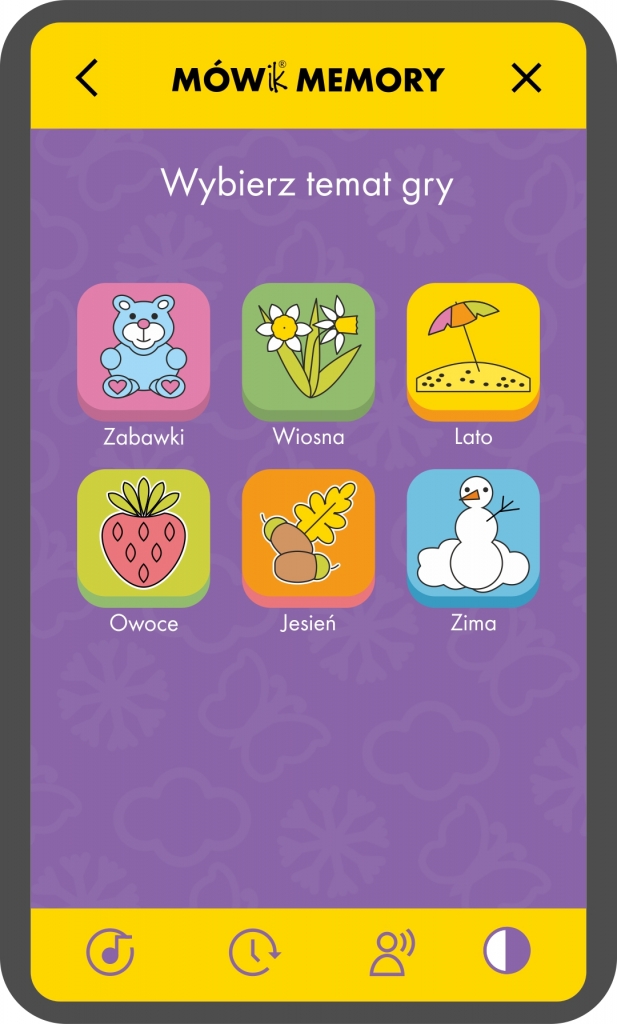The image size is (617, 1024).
Task: Close the Mówik Memory screen
Action: pos(526,78)
